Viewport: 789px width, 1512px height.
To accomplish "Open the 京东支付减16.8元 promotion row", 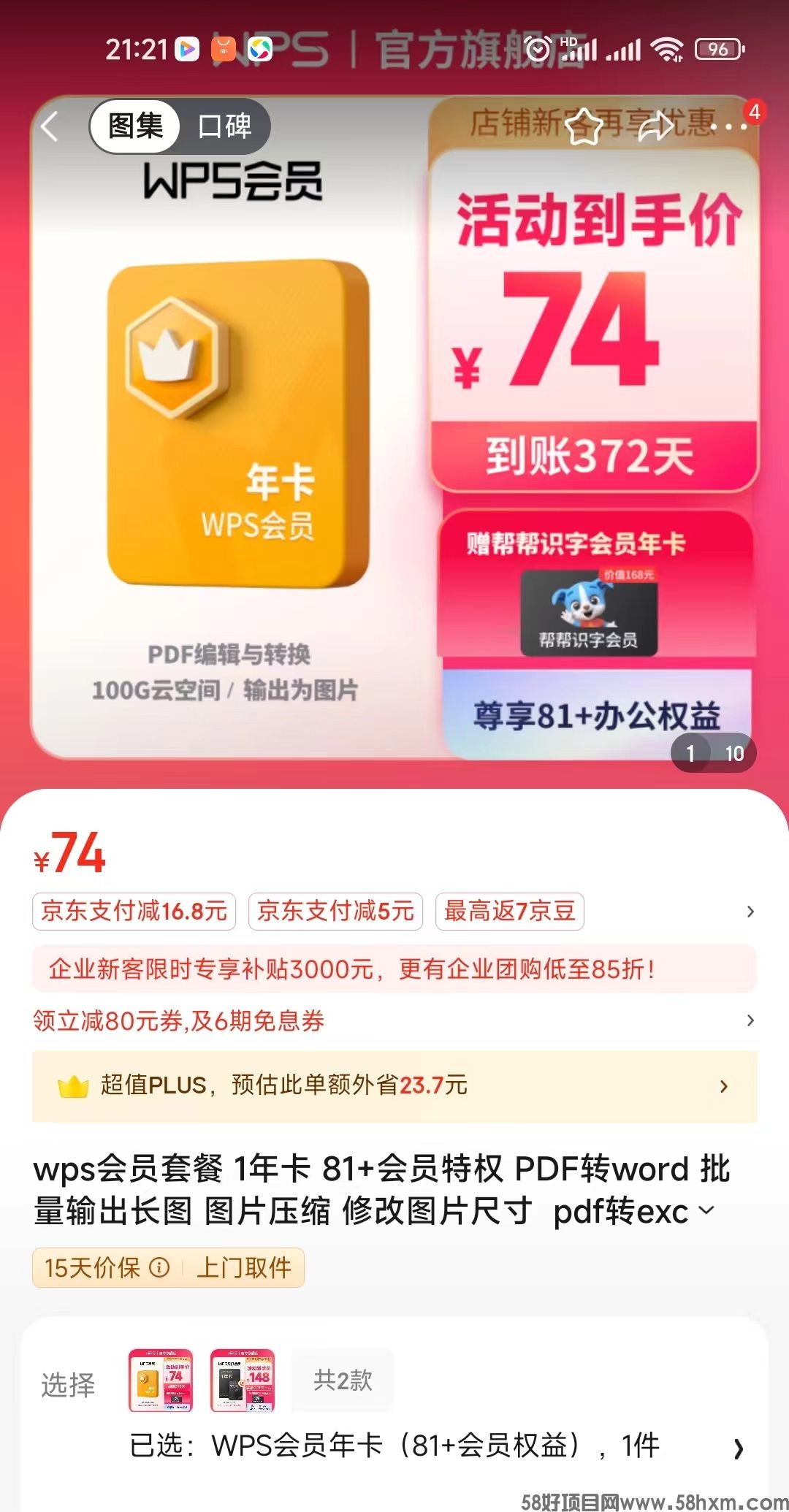I will coord(134,912).
